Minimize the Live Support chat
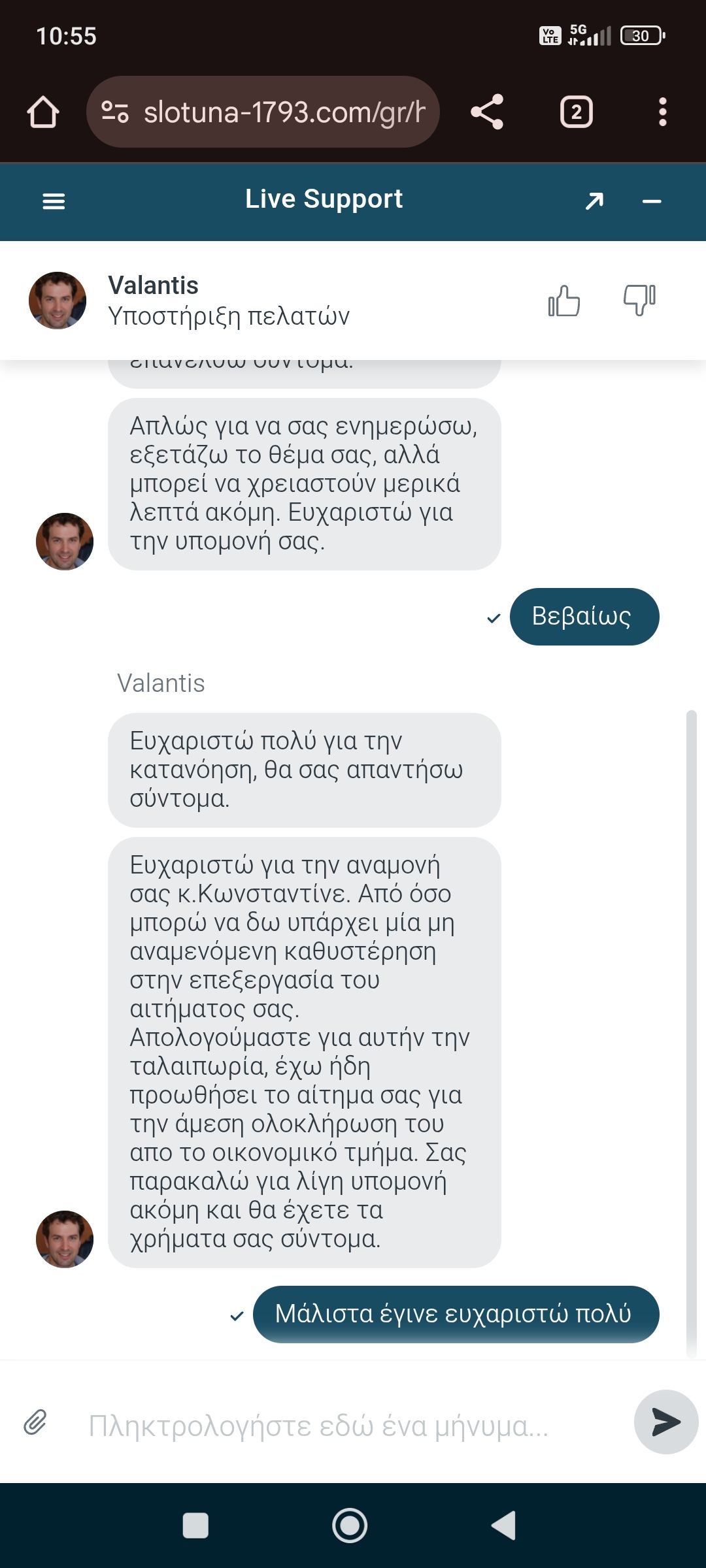The width and height of the screenshot is (706, 1568). click(652, 201)
